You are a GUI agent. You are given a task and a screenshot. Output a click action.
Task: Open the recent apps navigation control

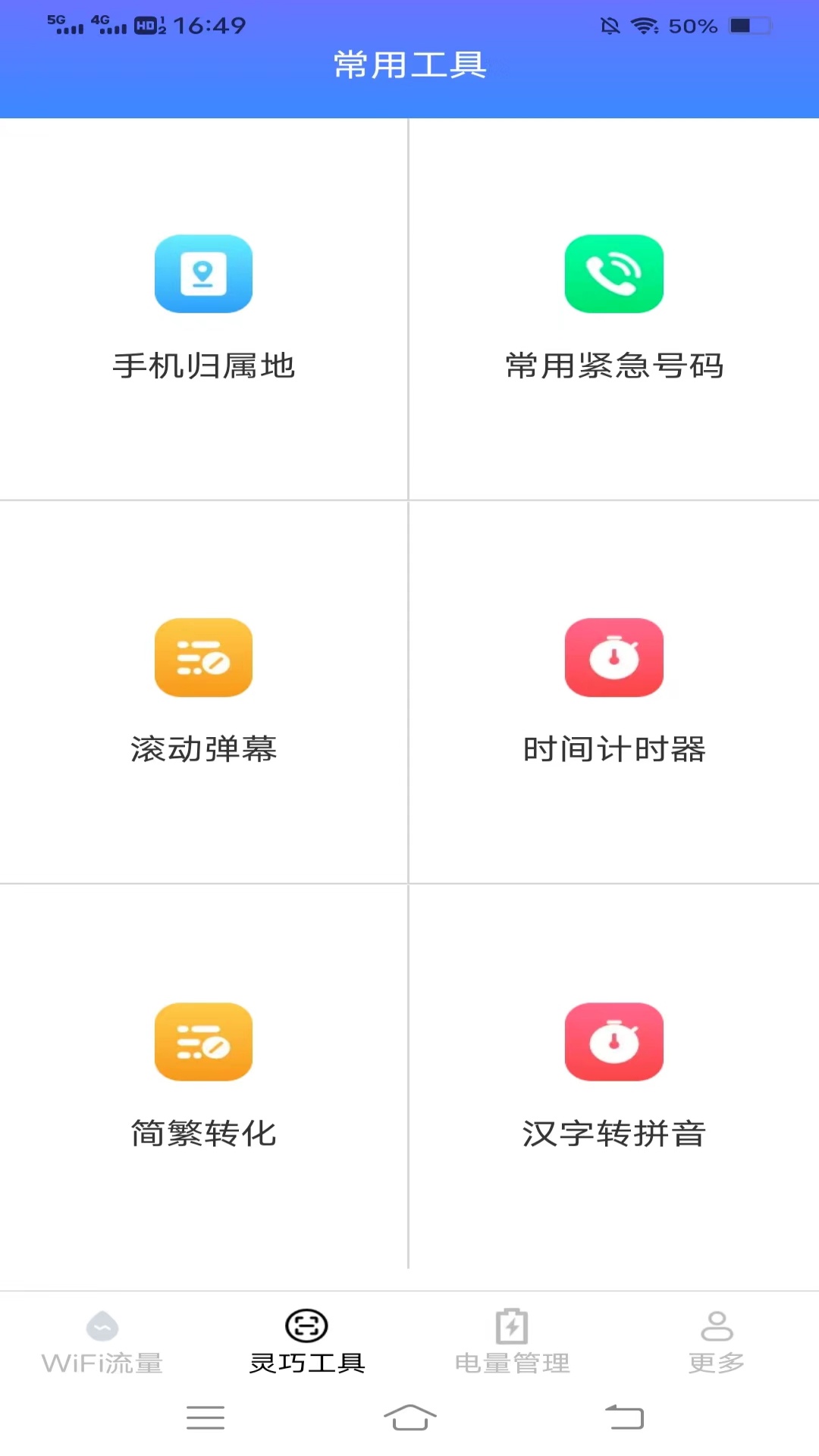coord(205,1418)
